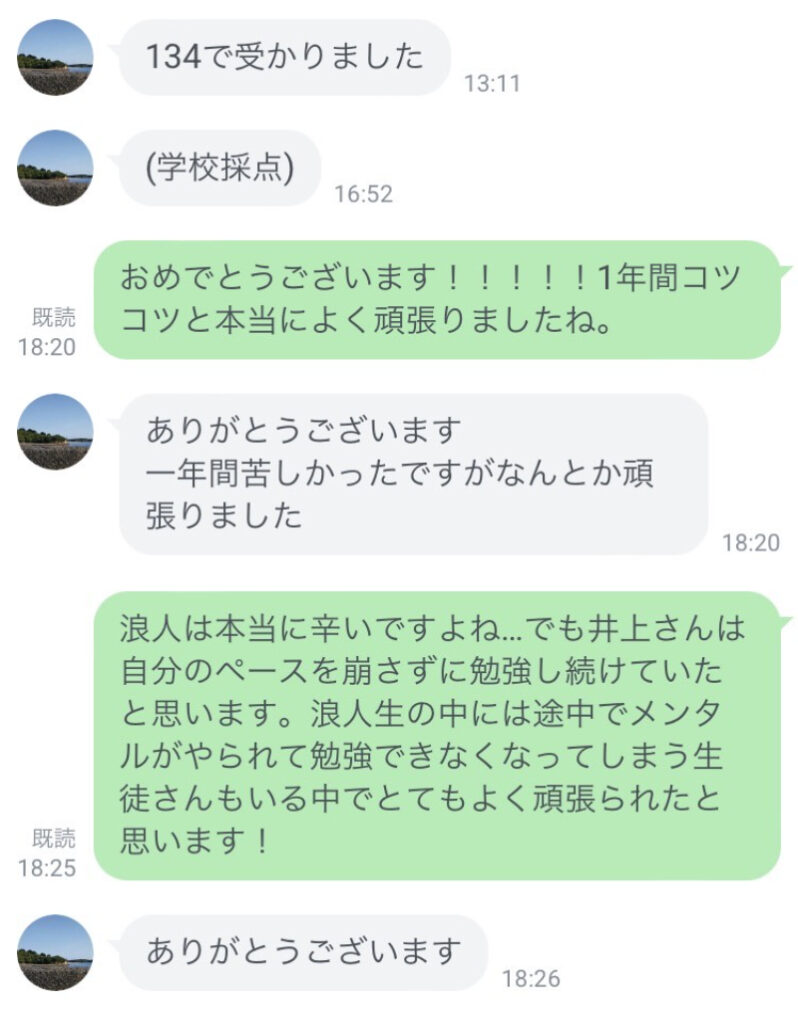View the profile photo beside 一年間苦しかったです message
798x1024 pixels.
click(55, 431)
